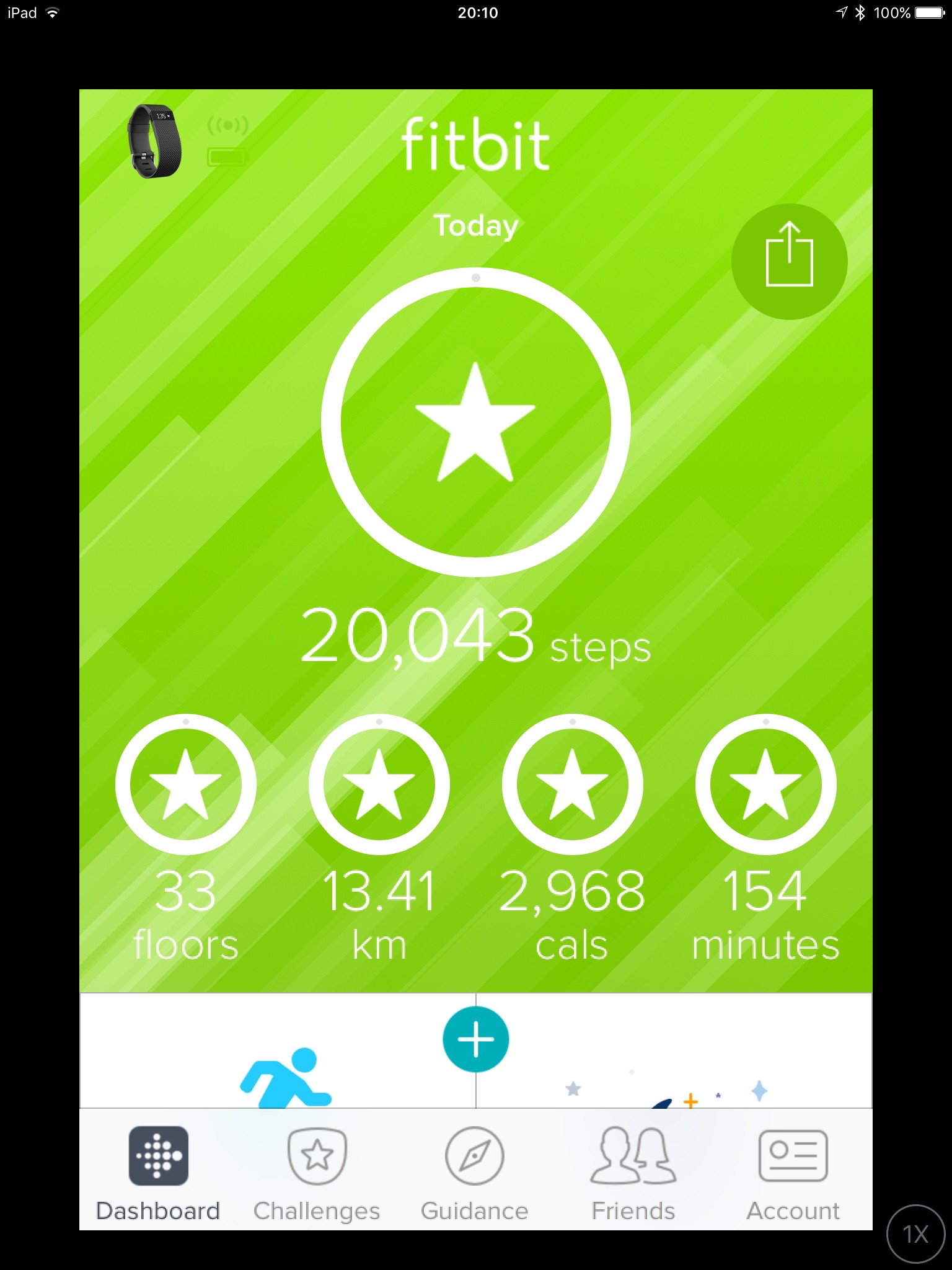This screenshot has width=952, height=1270.
Task: View the active minutes details
Action: click(765, 784)
